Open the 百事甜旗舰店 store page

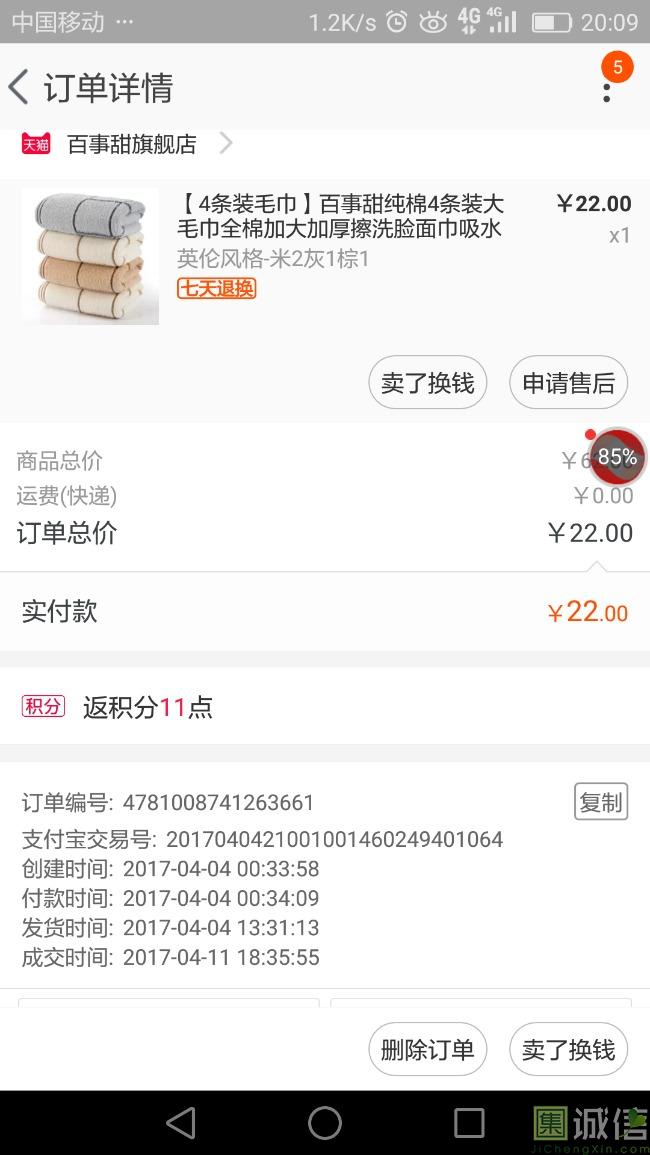coord(131,144)
